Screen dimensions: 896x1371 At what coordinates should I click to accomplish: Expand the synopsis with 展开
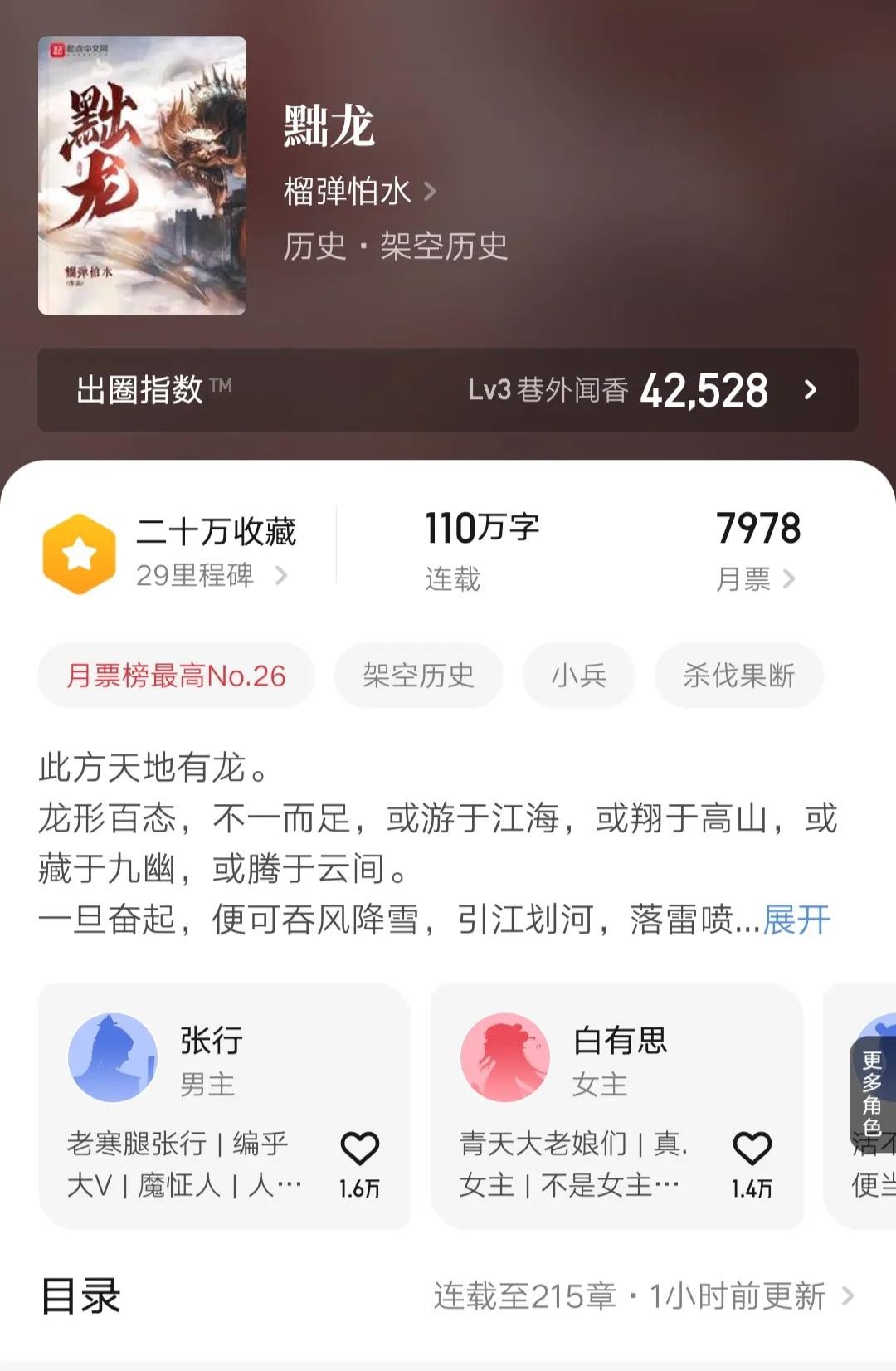[796, 920]
